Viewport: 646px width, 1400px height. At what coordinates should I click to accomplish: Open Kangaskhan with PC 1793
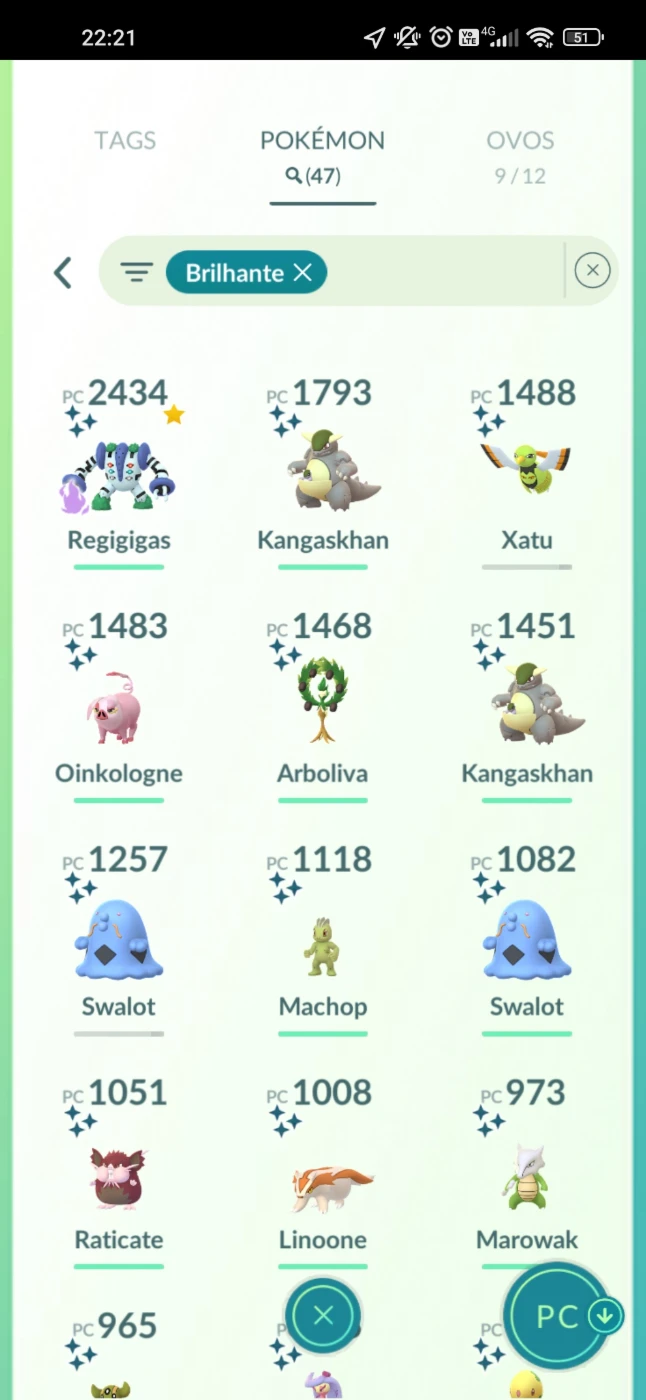[x=323, y=474]
